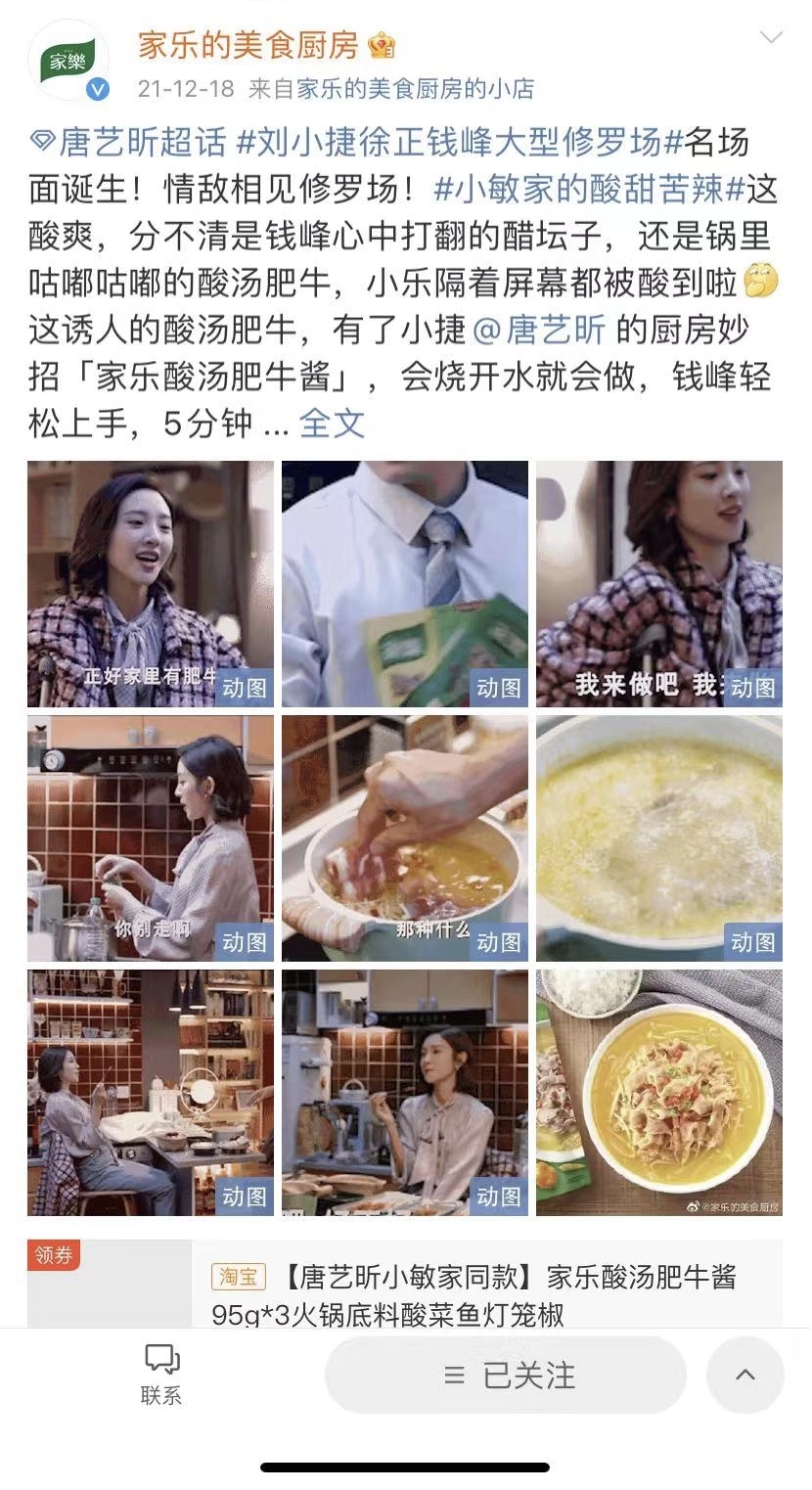View GIF of man holding sauce packet

(x=405, y=584)
